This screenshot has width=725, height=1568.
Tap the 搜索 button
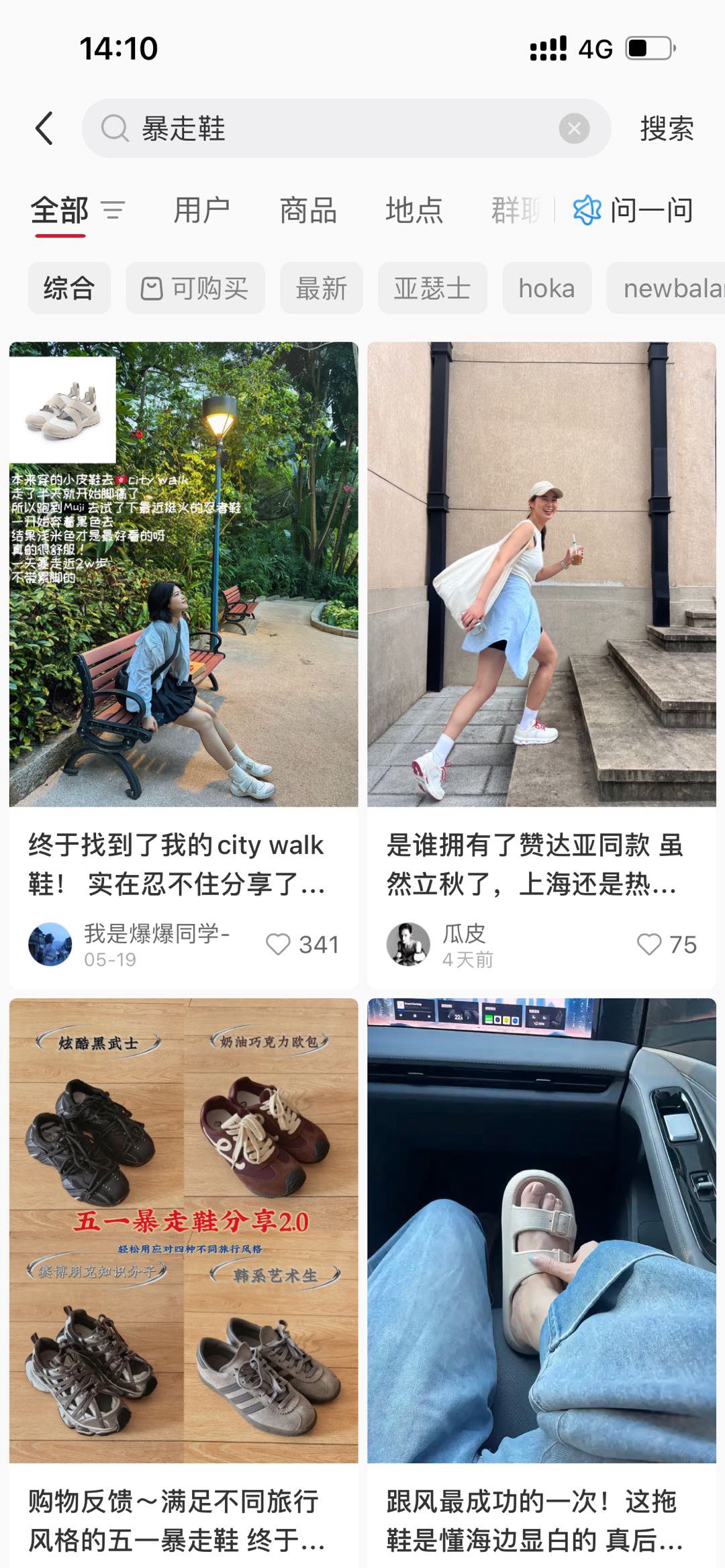[666, 128]
